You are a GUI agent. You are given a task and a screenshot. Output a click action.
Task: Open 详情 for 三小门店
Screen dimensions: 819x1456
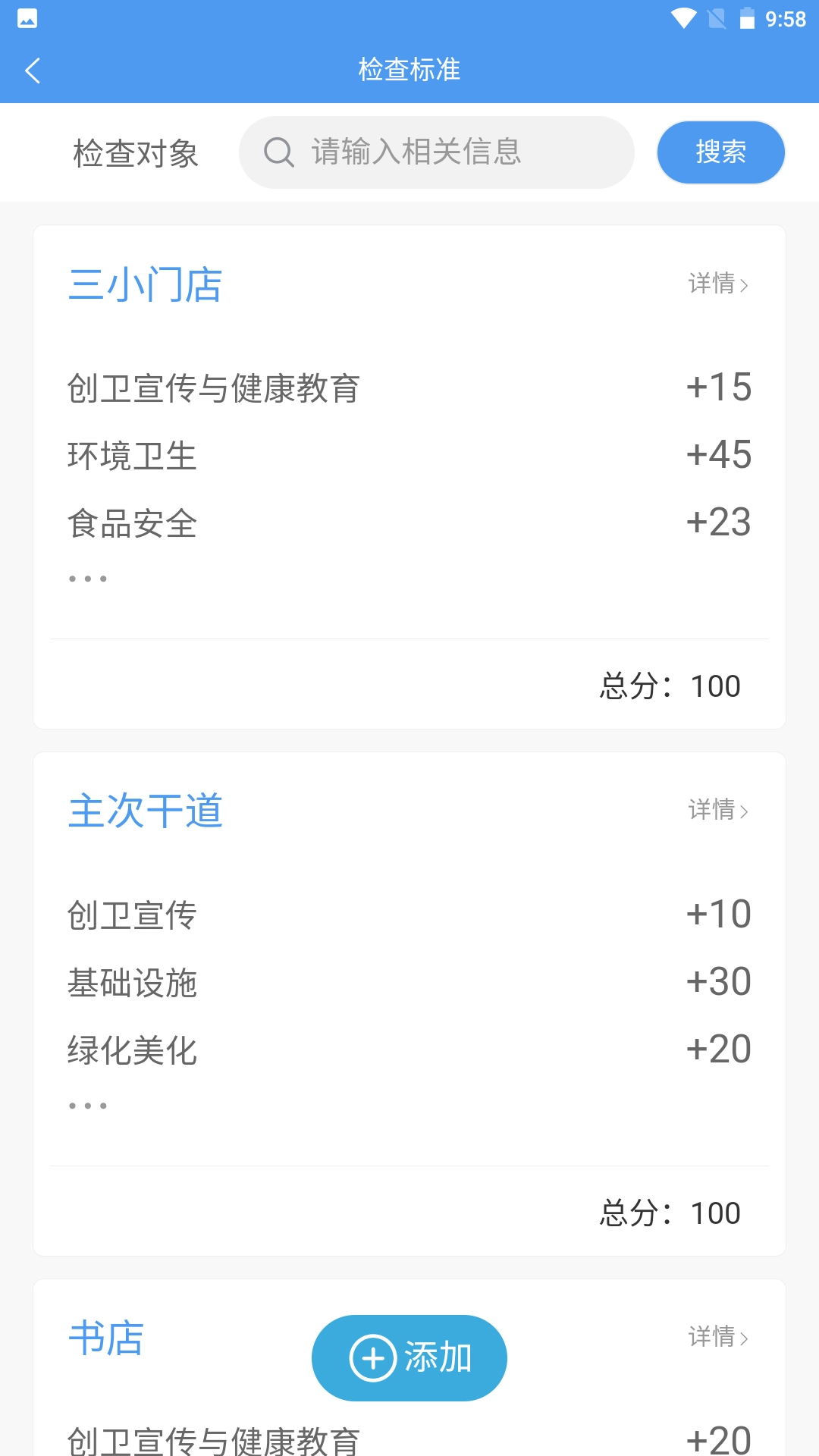tap(717, 284)
